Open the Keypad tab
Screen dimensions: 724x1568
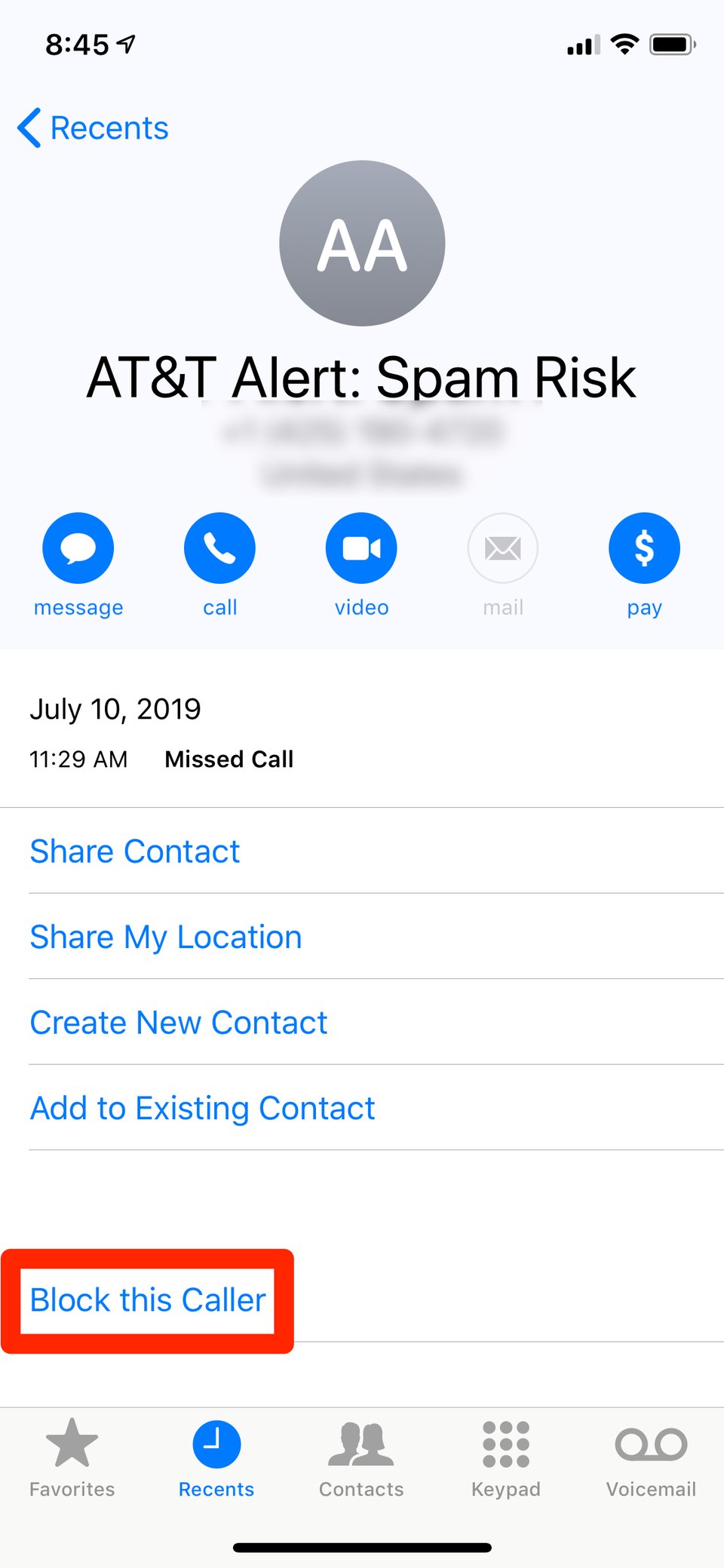(506, 1457)
